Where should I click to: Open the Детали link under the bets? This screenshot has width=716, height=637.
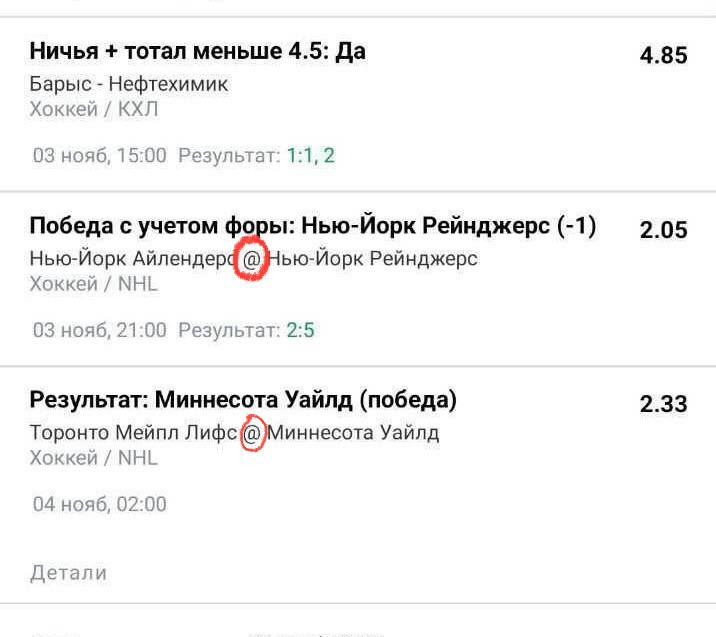point(69,573)
